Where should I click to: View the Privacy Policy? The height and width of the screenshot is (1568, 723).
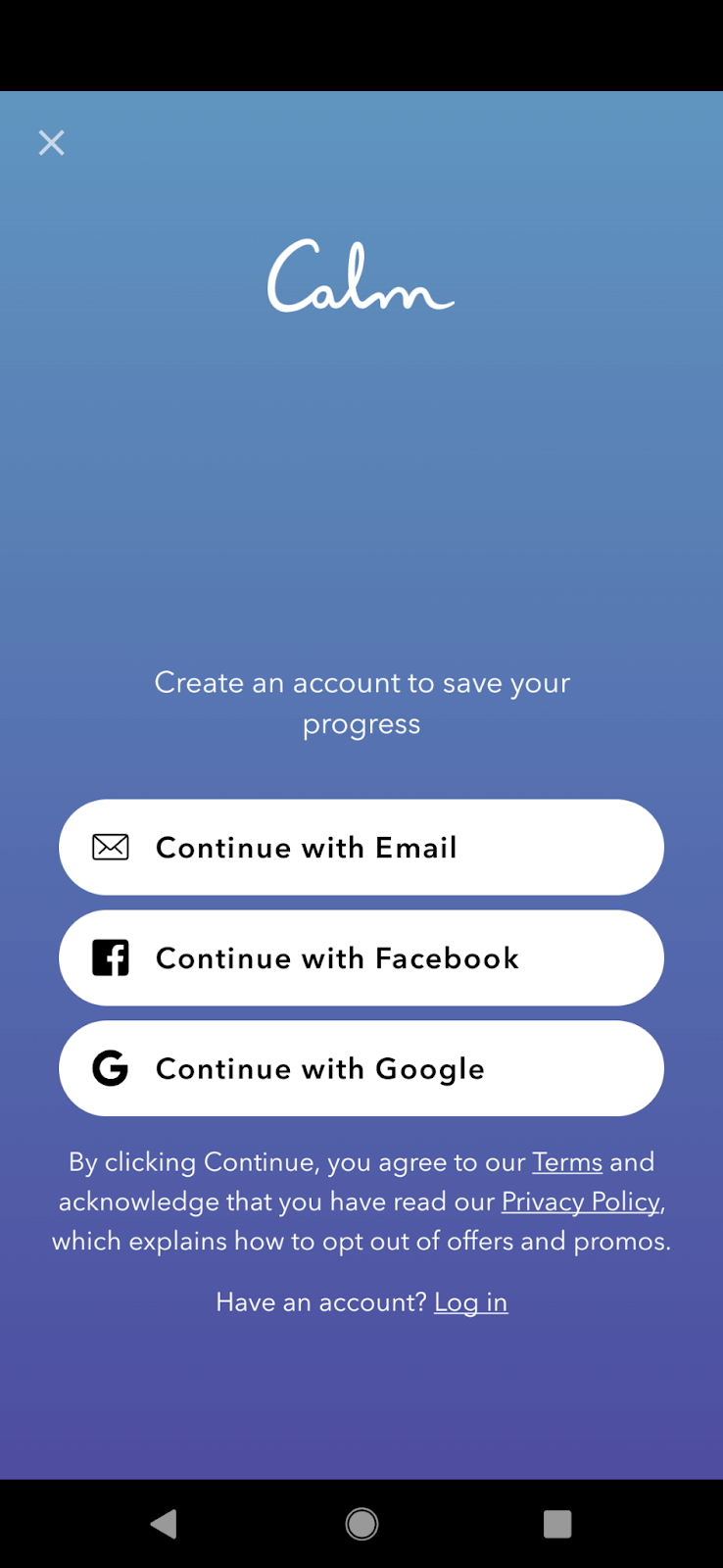pyautogui.click(x=581, y=1201)
